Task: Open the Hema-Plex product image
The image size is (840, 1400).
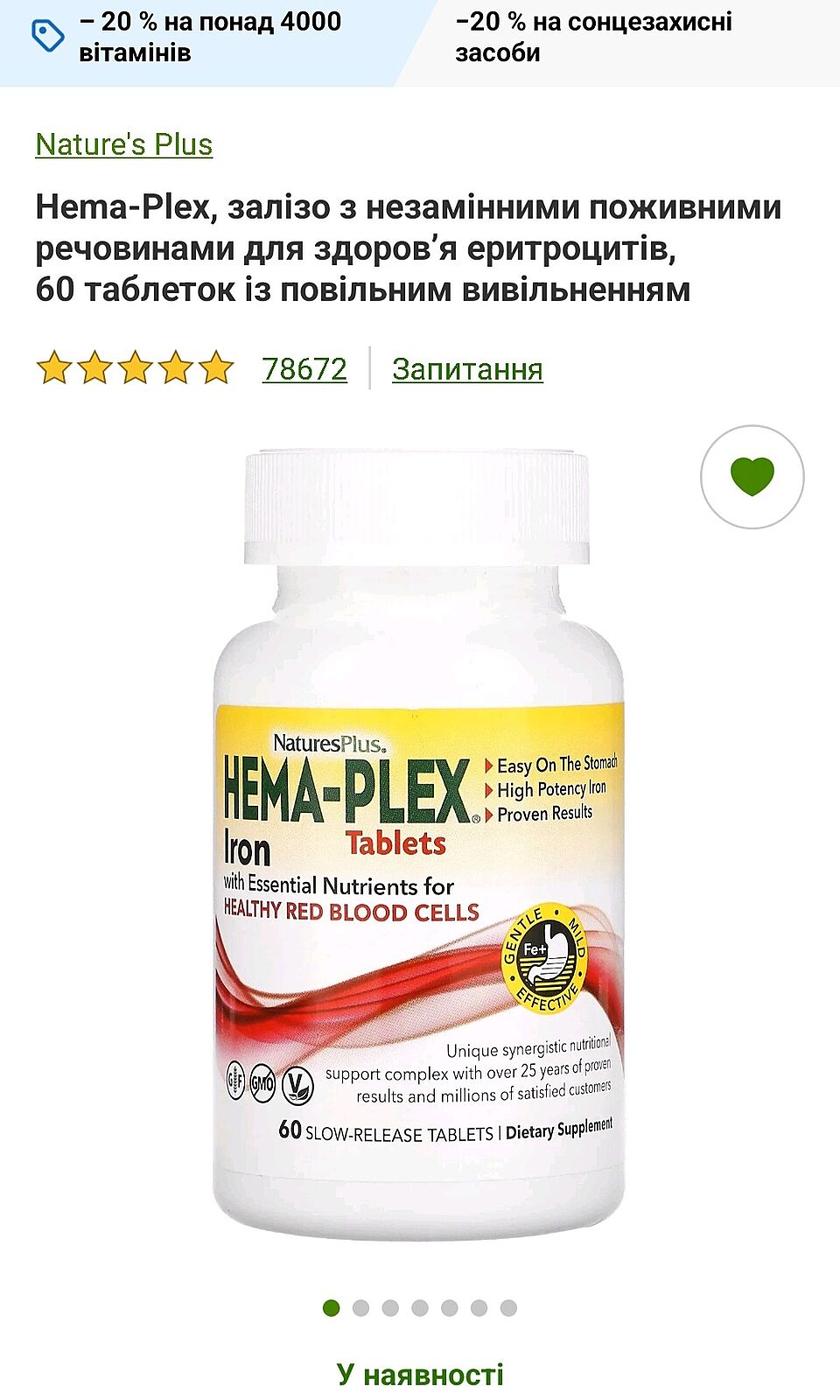Action: tap(418, 844)
